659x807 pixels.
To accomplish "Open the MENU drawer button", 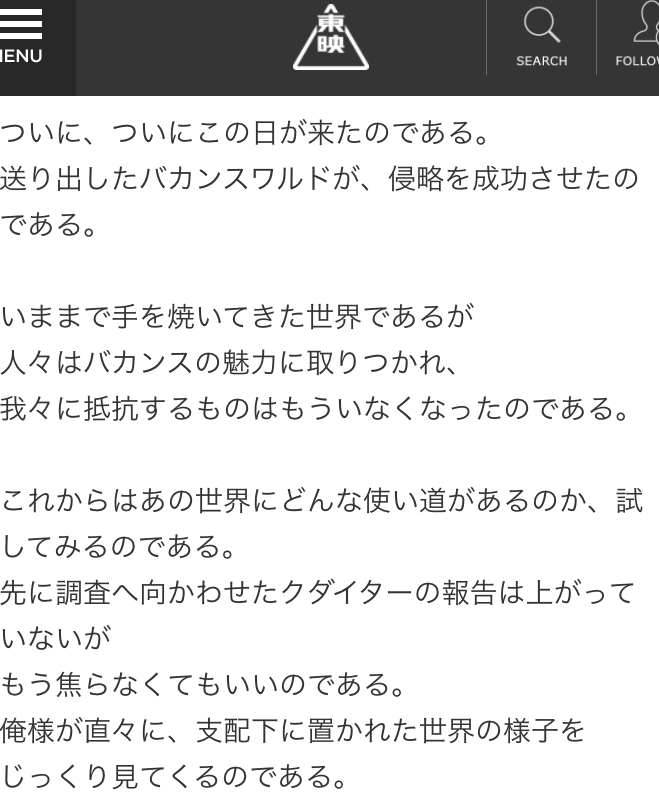I will (22, 36).
